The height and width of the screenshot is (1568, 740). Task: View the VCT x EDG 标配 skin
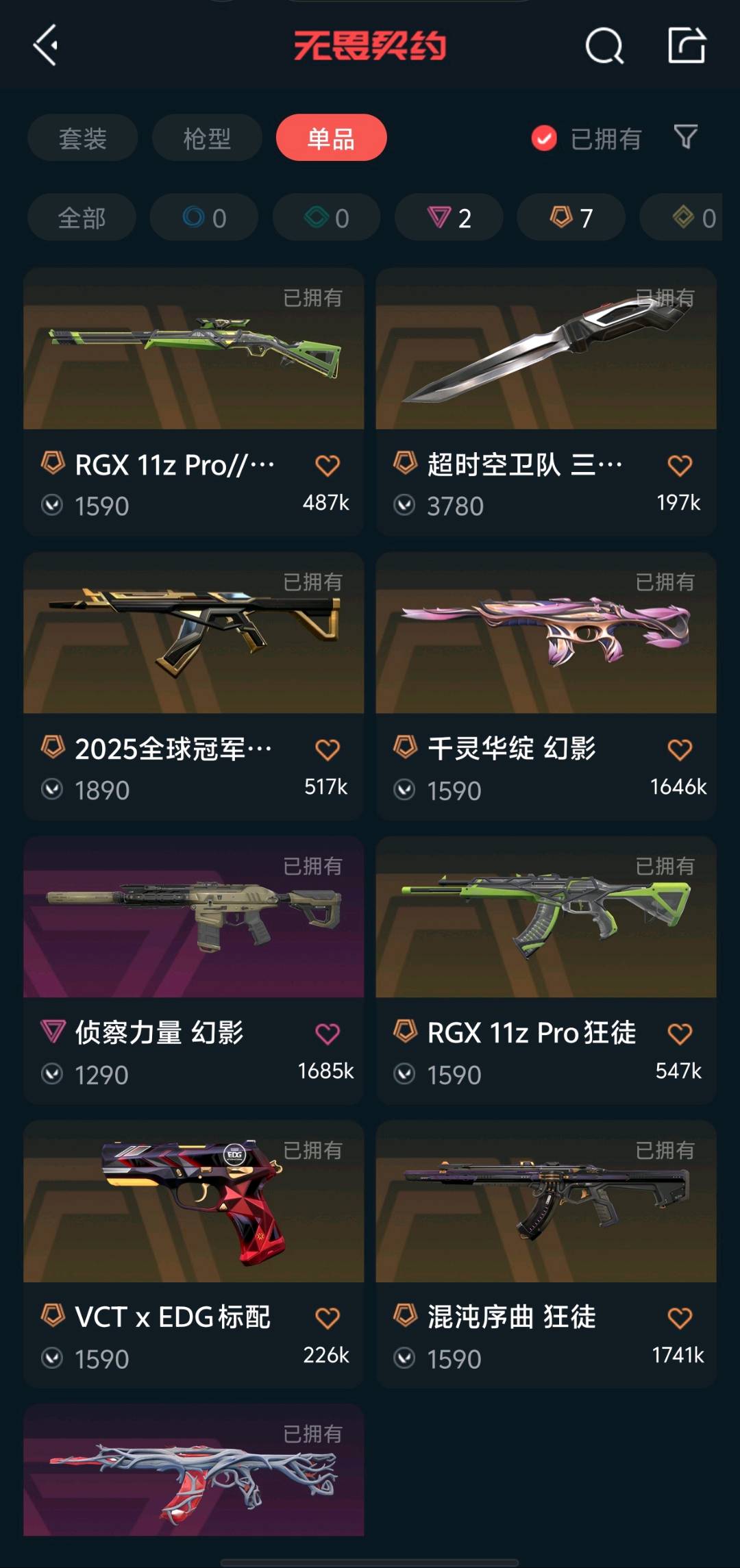coord(193,1202)
